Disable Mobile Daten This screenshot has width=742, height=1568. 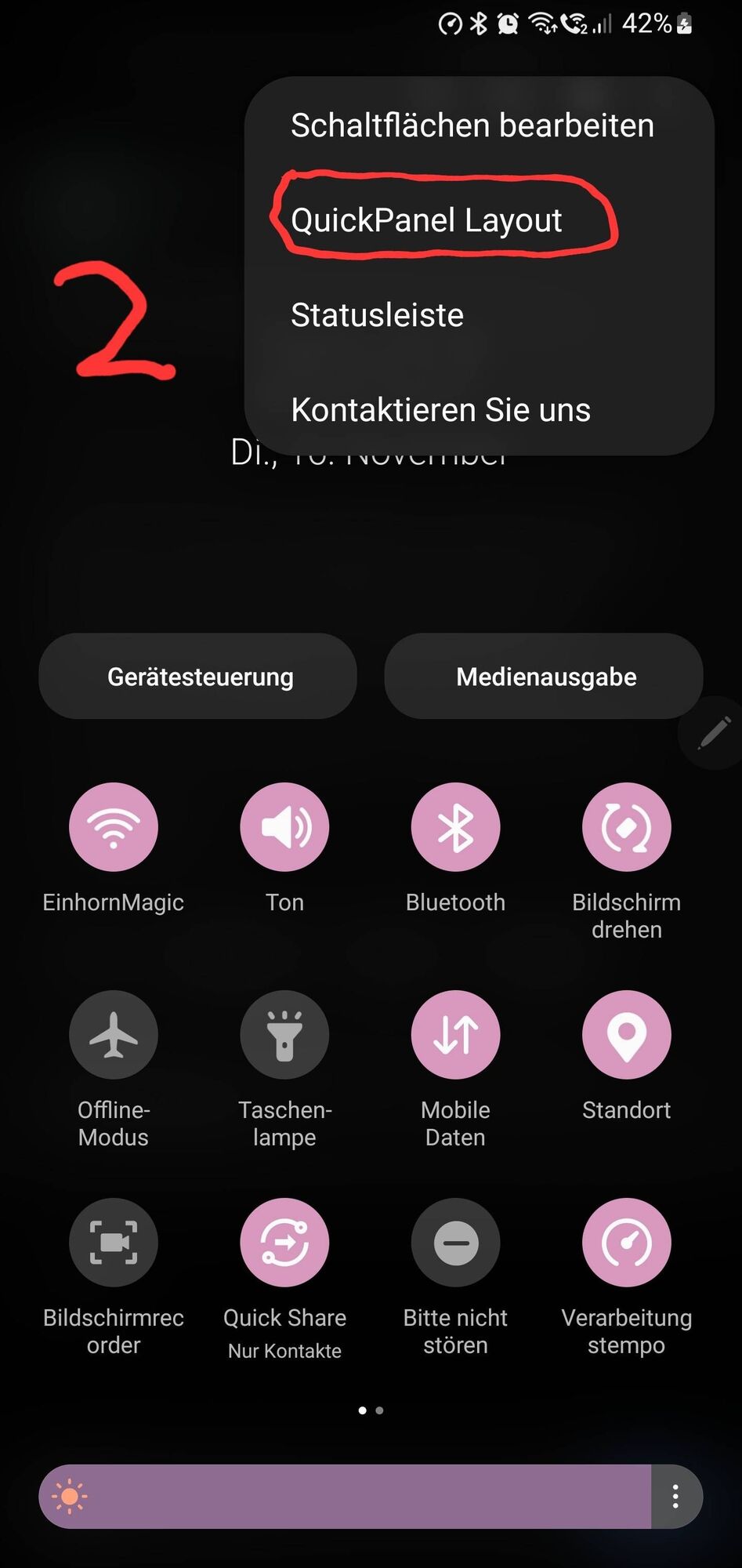coord(455,1034)
